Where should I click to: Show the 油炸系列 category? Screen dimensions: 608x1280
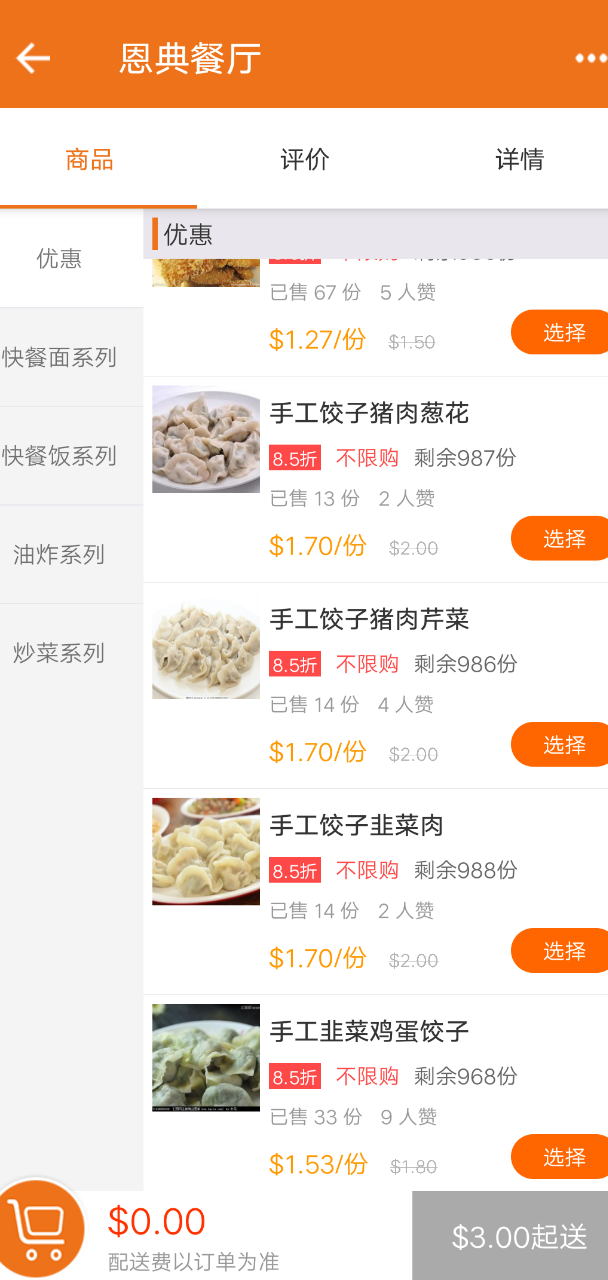(x=59, y=555)
